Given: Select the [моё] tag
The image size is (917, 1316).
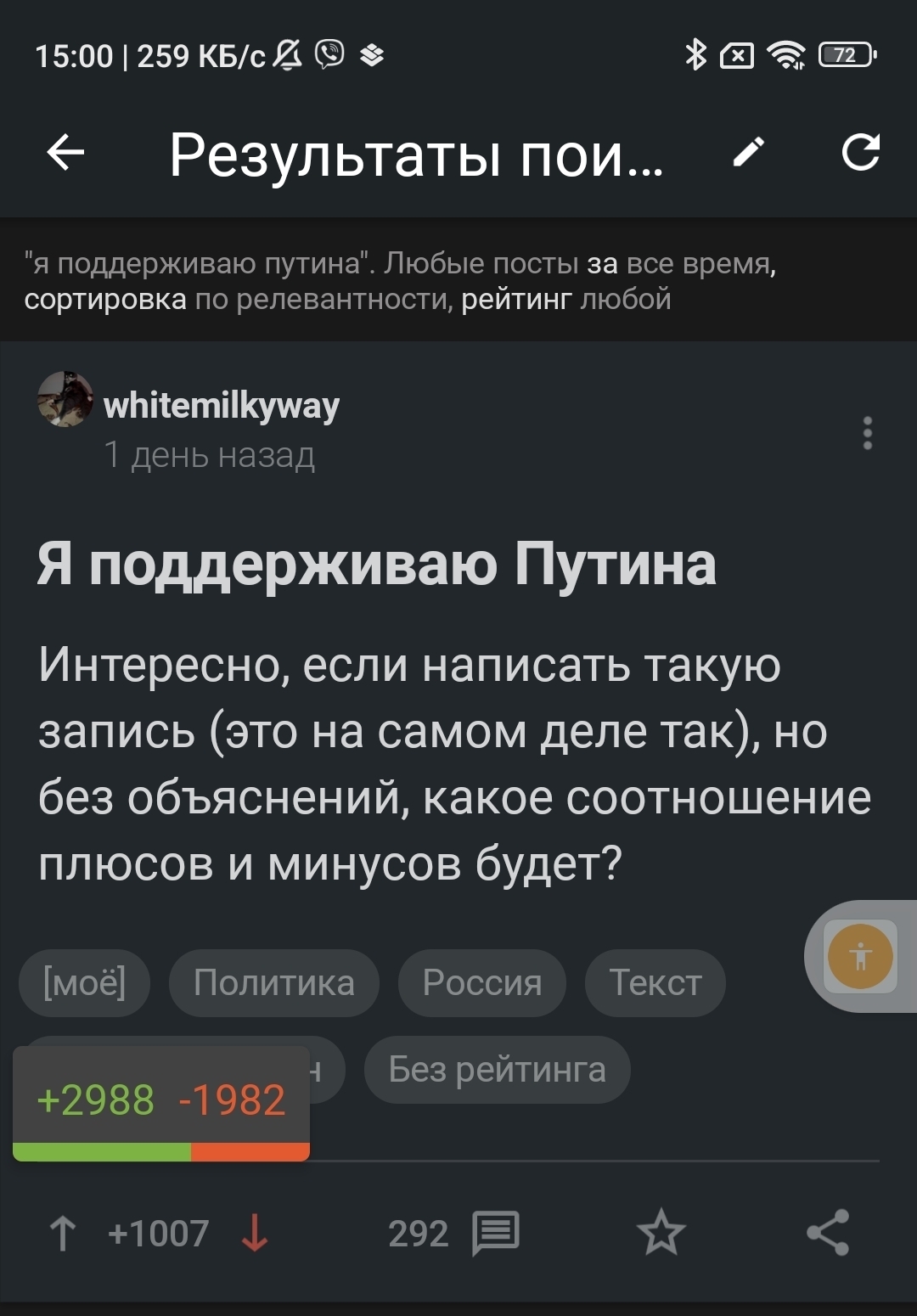Looking at the screenshot, I should tap(84, 983).
